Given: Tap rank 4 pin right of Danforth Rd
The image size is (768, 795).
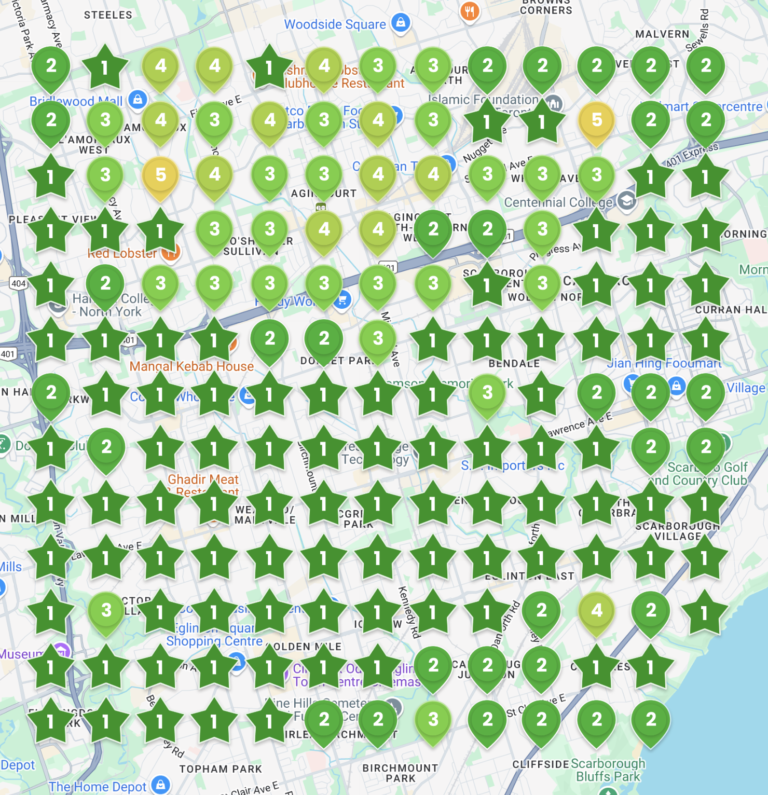Looking at the screenshot, I should click(596, 609).
